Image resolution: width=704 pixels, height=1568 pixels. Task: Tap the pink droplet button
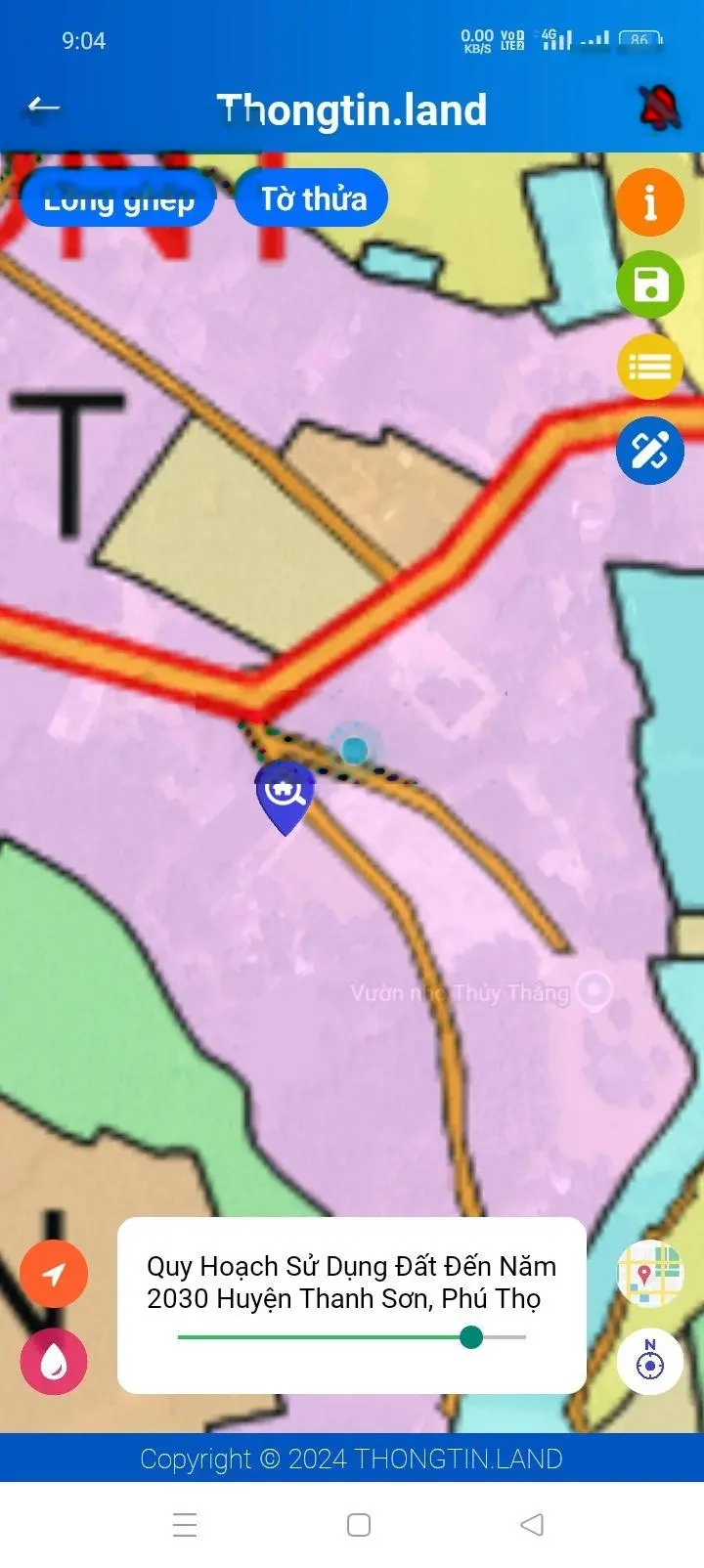(54, 1361)
